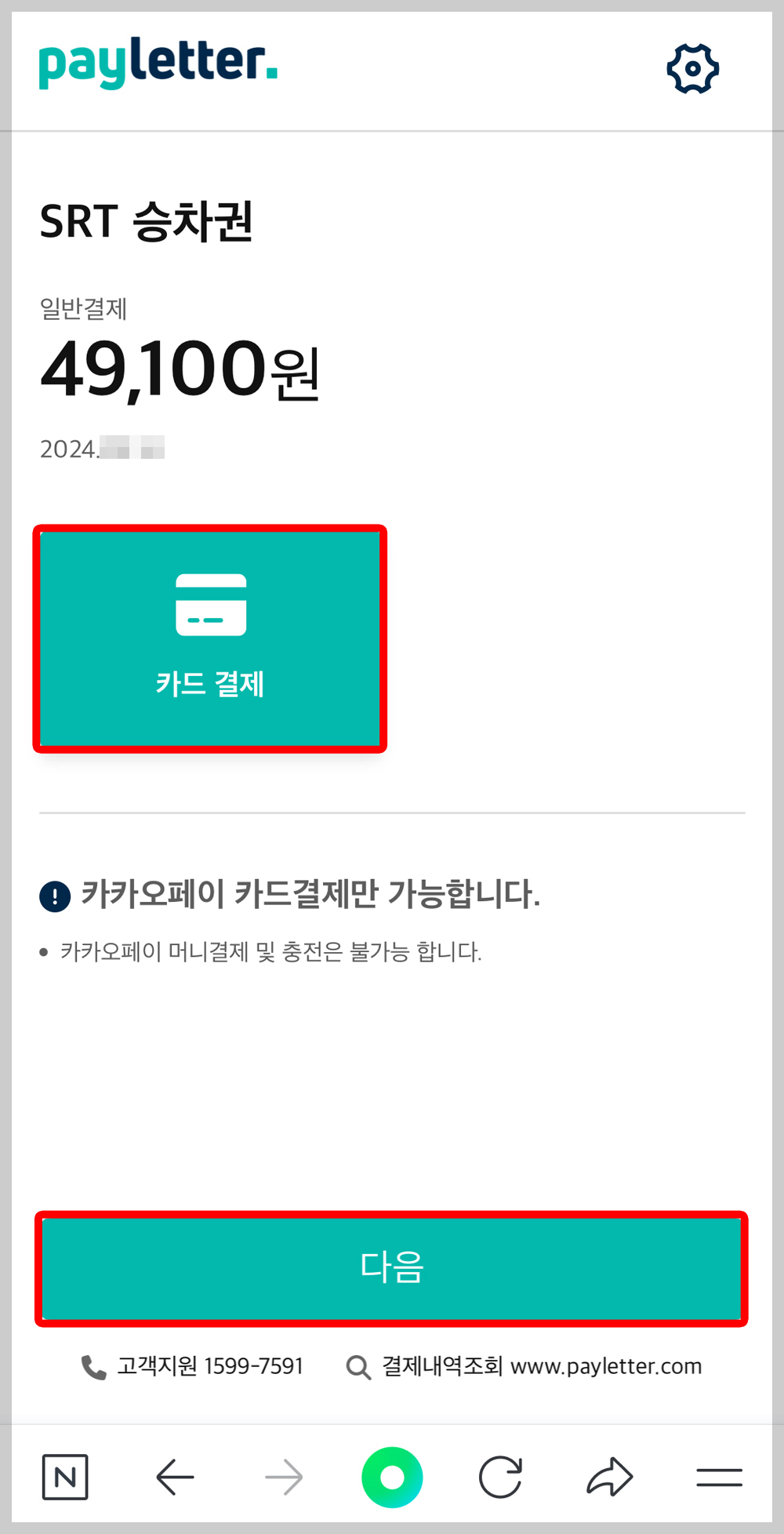The height and width of the screenshot is (1534, 784).
Task: Open the browser menu with two lines
Action: (x=719, y=1478)
